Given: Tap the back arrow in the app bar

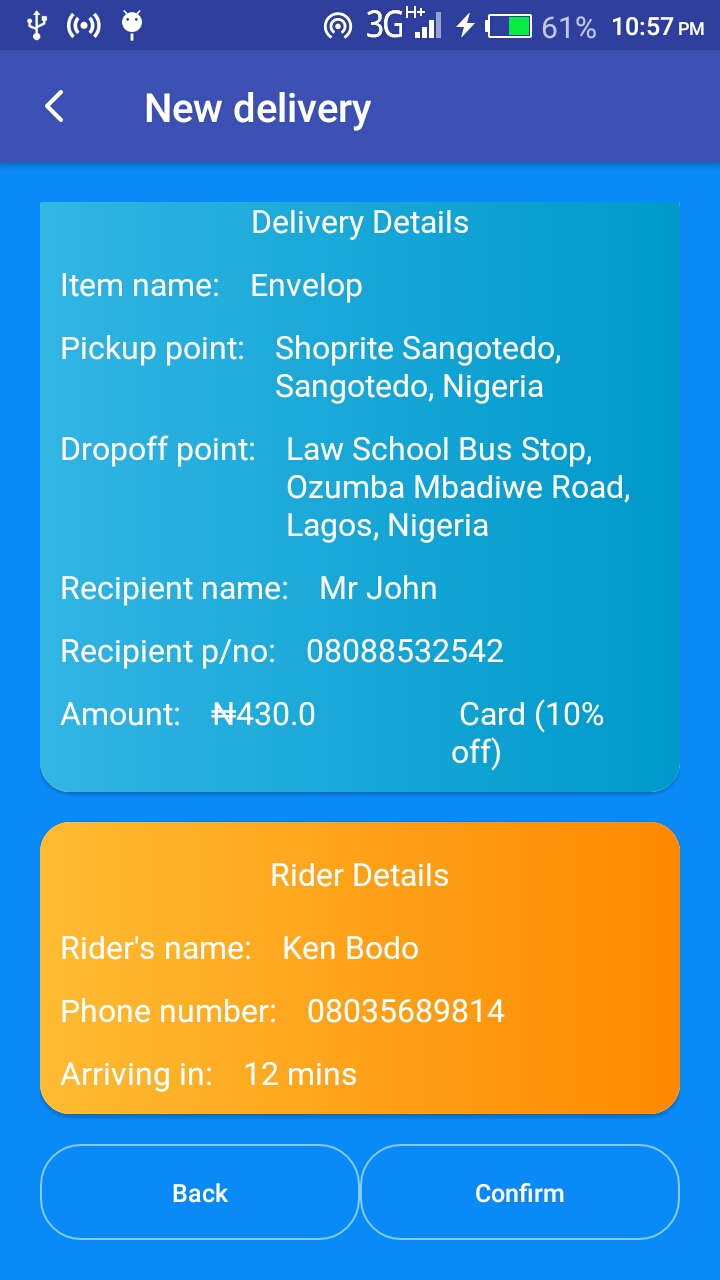Looking at the screenshot, I should [x=55, y=107].
